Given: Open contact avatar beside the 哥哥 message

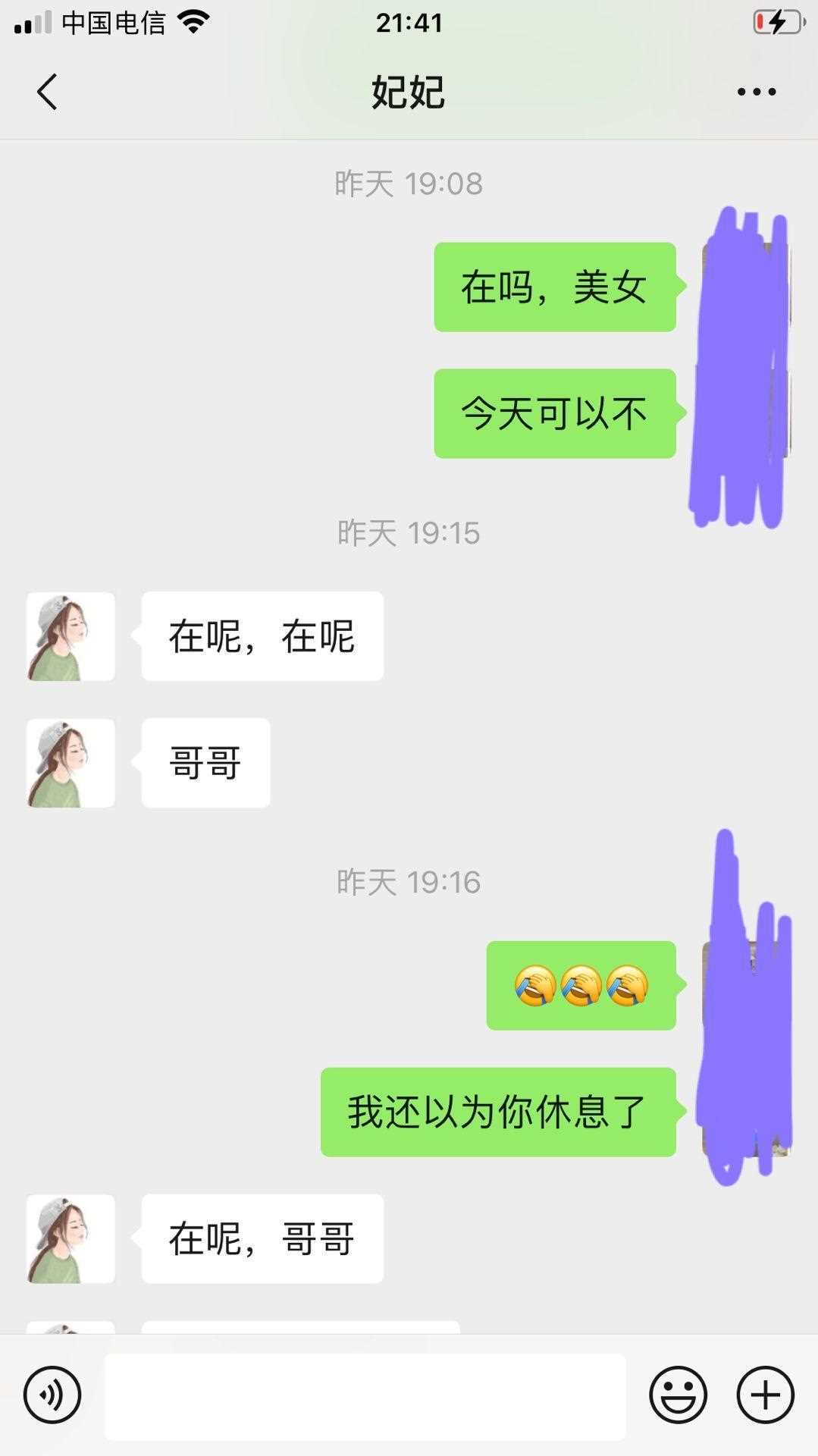Looking at the screenshot, I should click(x=71, y=763).
